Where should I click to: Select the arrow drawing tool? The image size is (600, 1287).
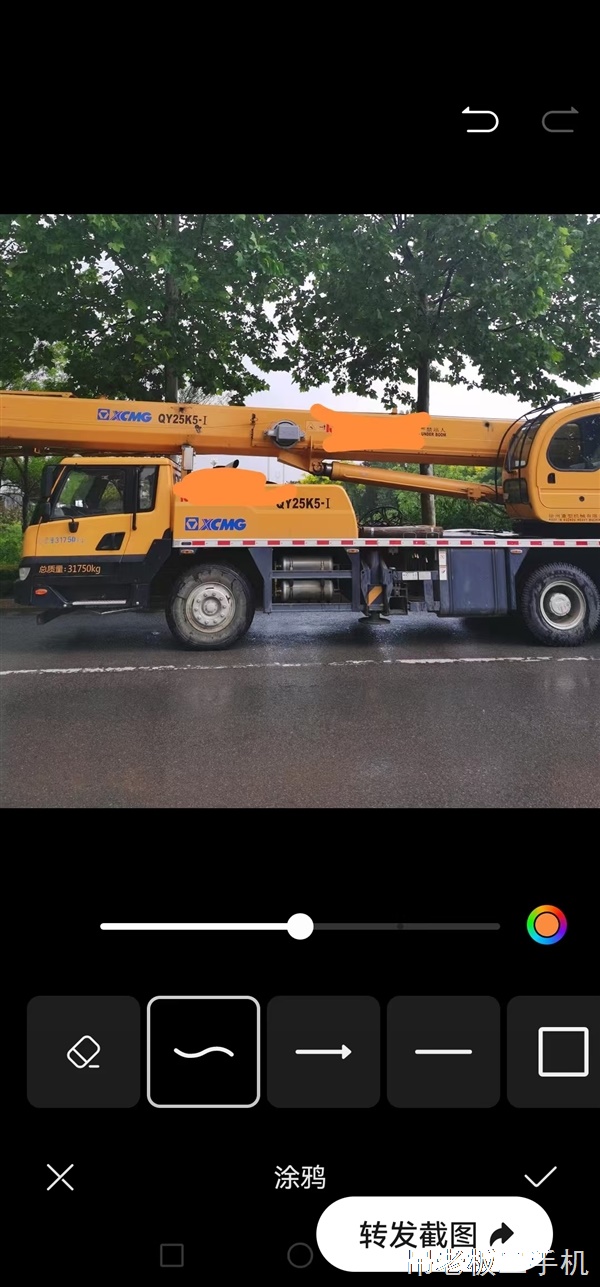[323, 1052]
